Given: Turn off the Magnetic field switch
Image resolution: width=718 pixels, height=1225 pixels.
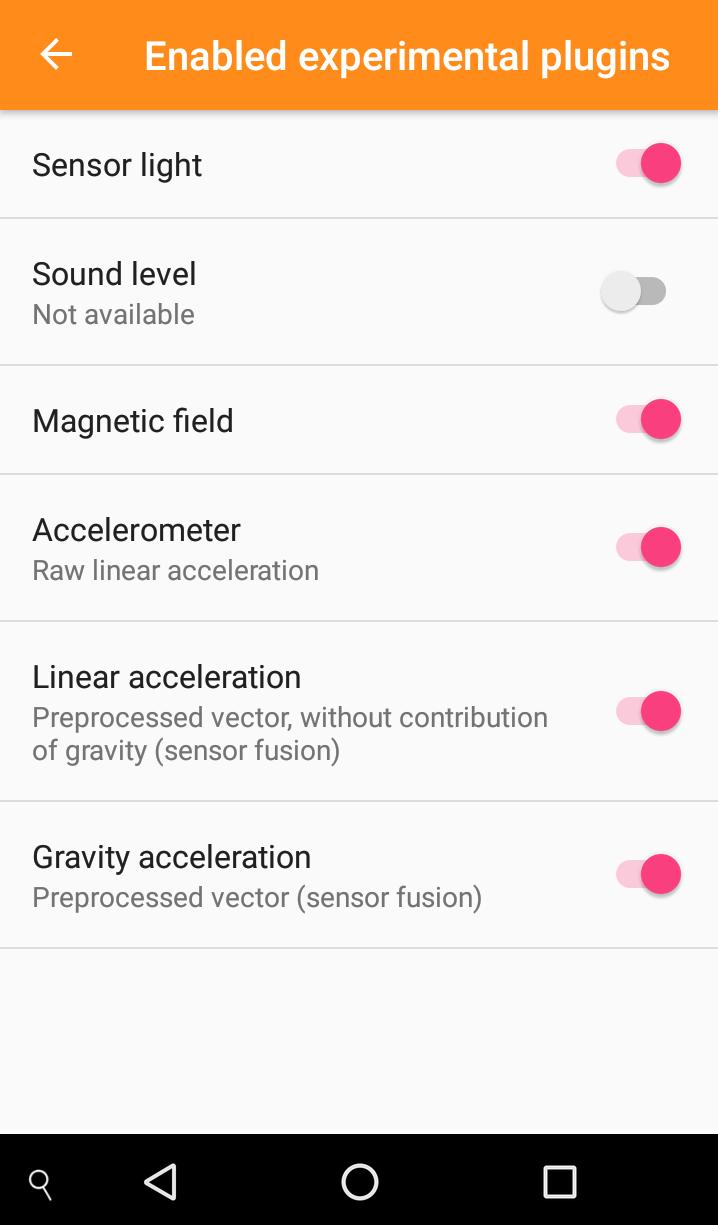Looking at the screenshot, I should click(x=648, y=420).
